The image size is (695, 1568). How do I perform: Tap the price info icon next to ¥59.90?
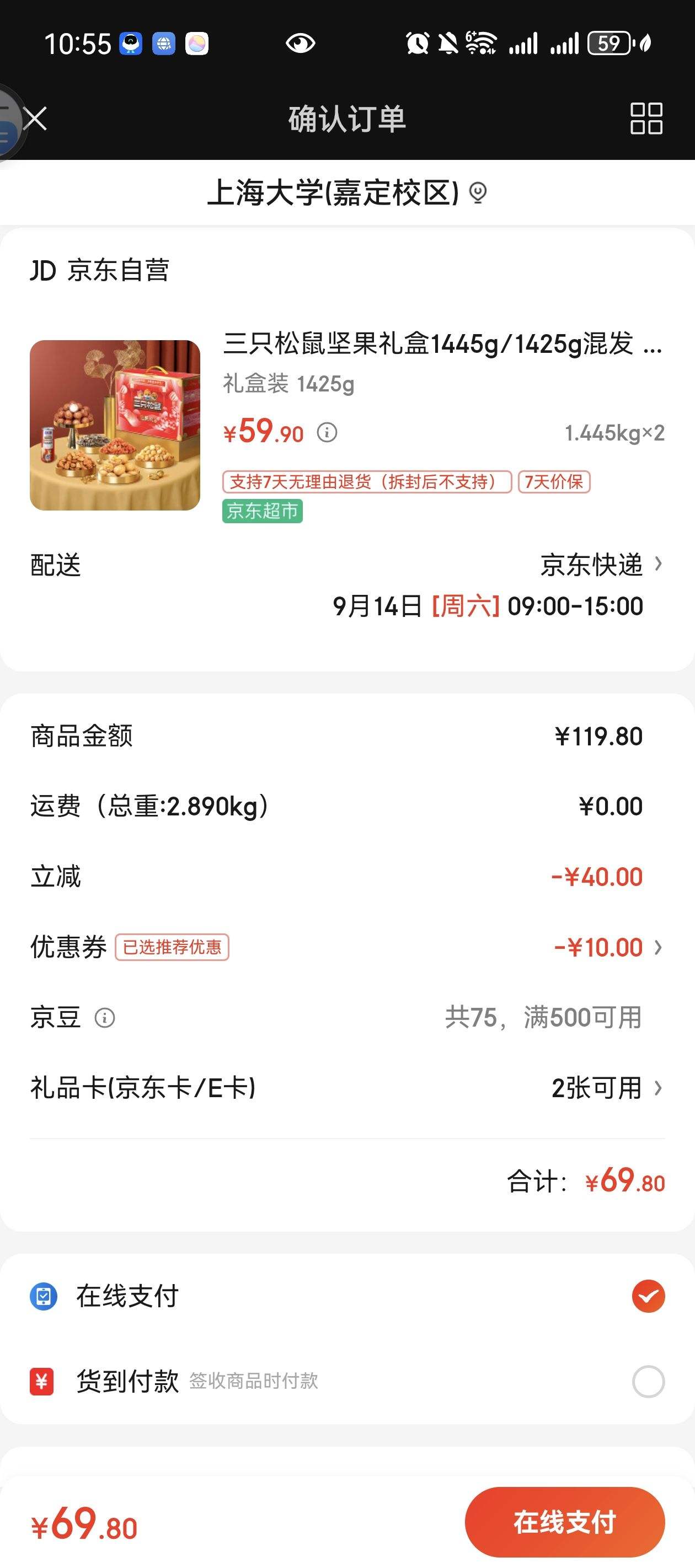point(328,433)
